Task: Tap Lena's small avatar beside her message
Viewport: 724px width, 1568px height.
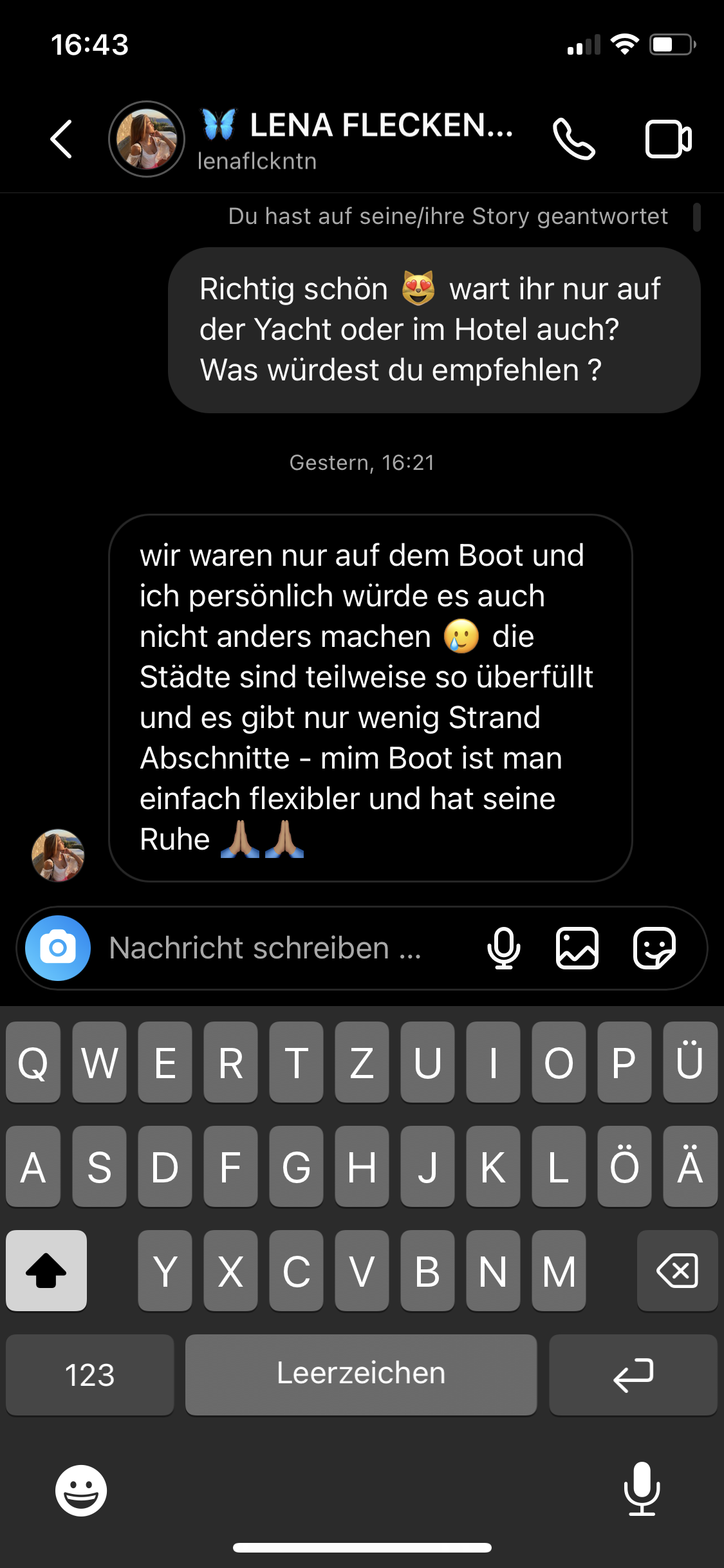Action: (58, 855)
